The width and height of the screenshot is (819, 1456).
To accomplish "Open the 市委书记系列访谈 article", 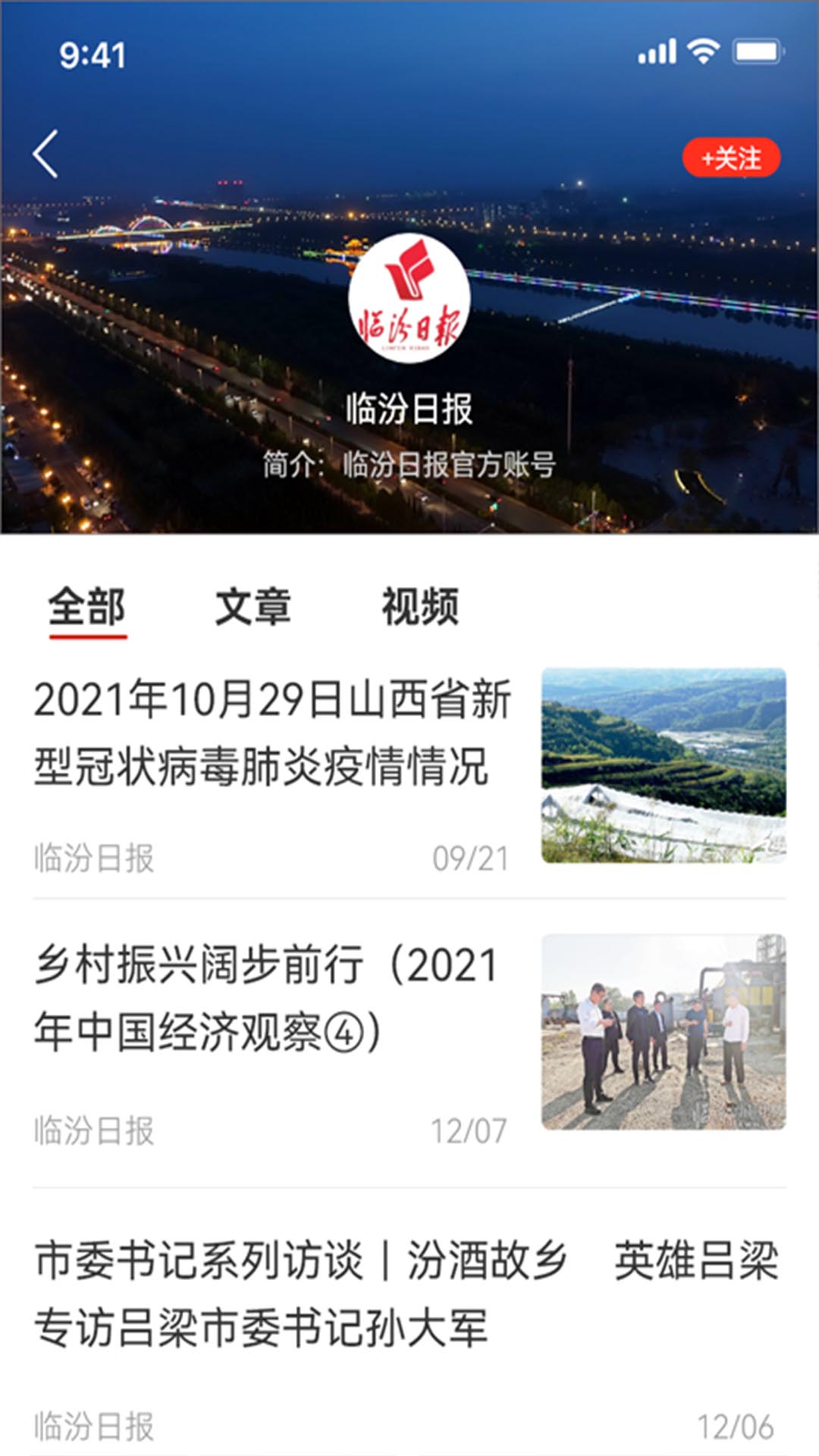I will coord(406,1294).
